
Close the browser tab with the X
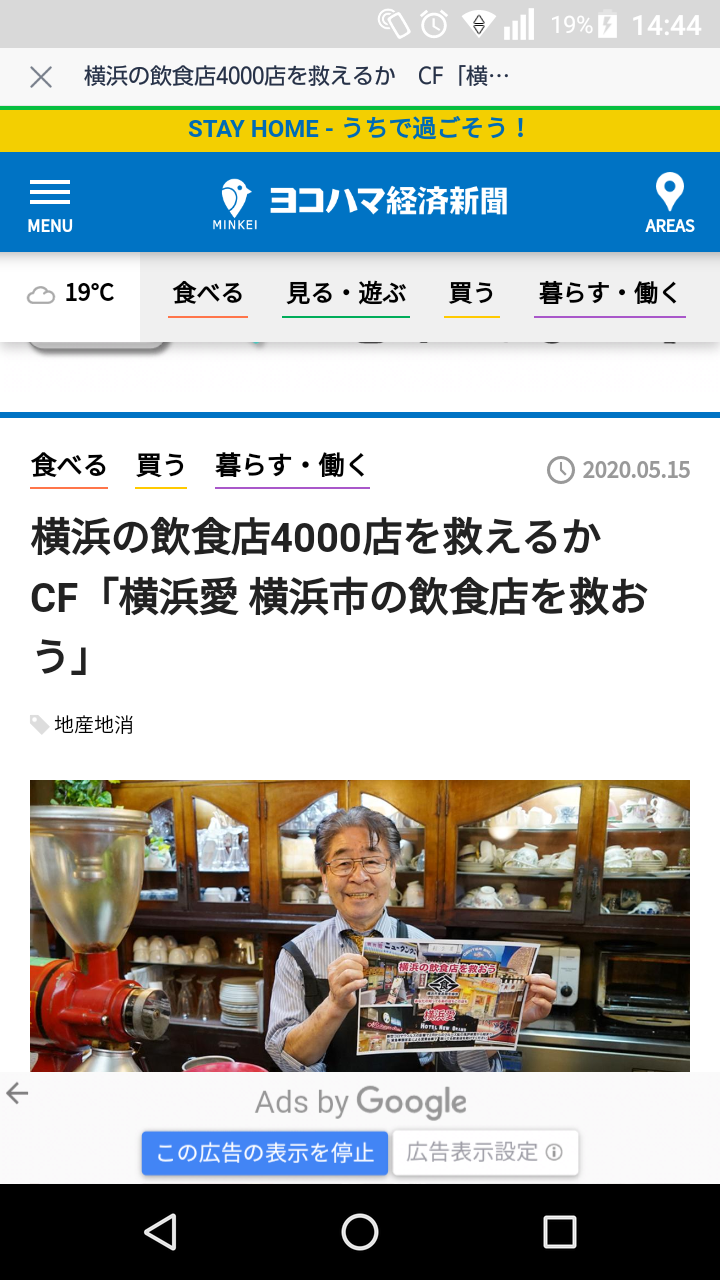[41, 77]
